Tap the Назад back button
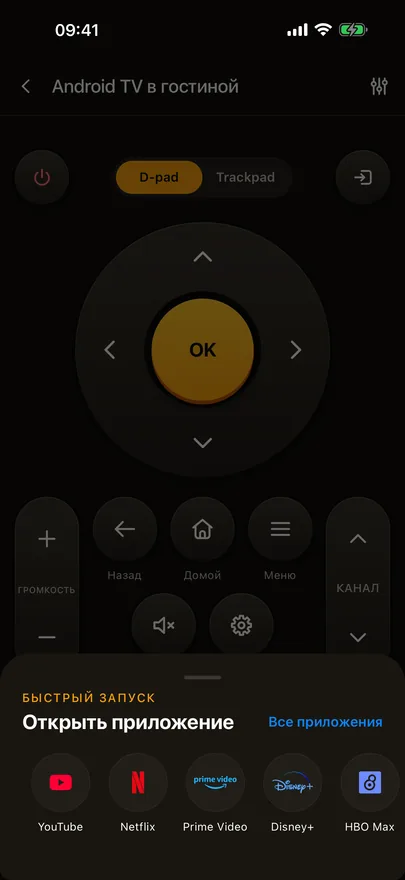The height and width of the screenshot is (880, 405). (125, 529)
